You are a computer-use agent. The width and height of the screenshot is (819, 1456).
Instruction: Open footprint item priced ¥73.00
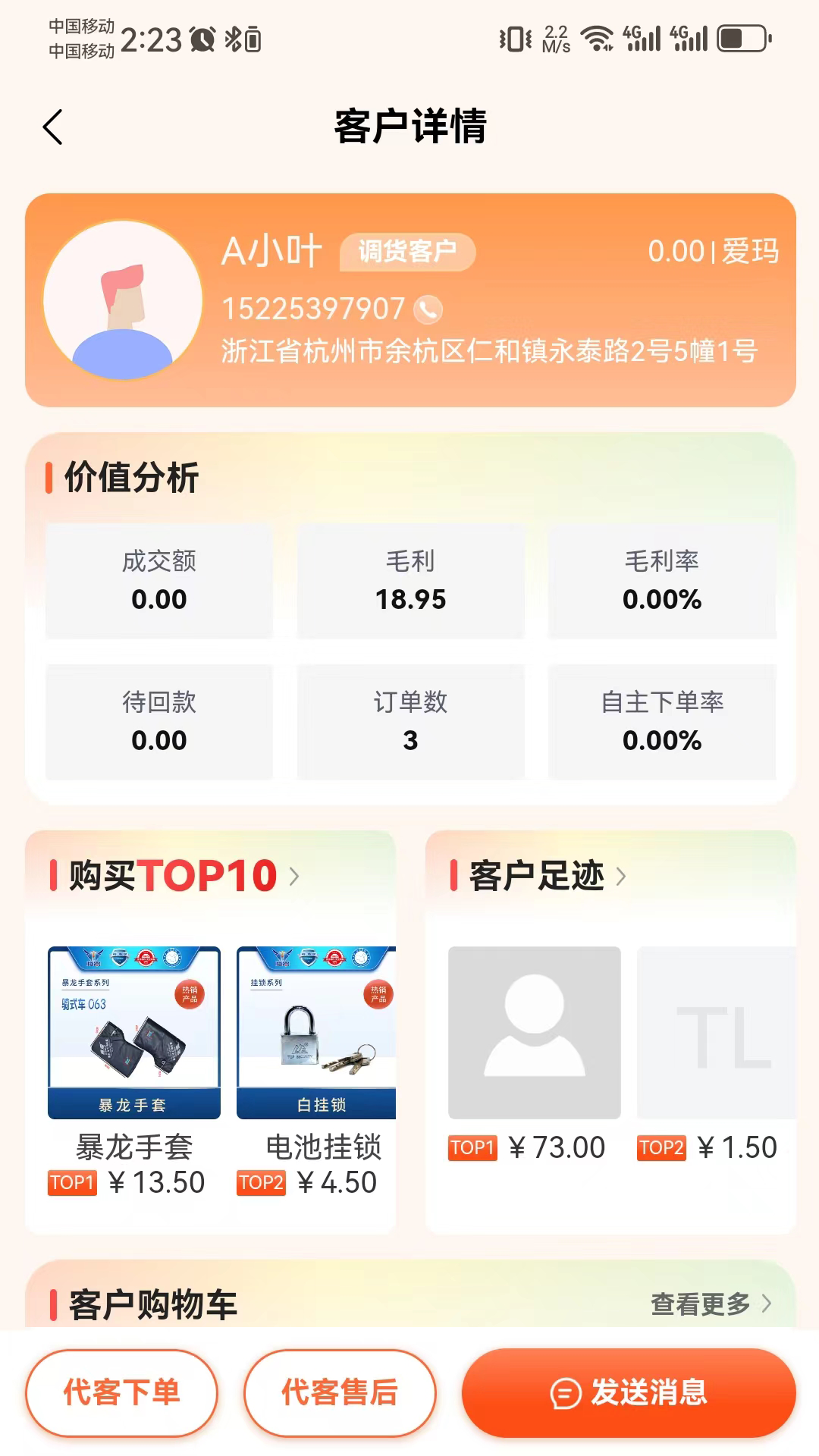[x=535, y=1033]
